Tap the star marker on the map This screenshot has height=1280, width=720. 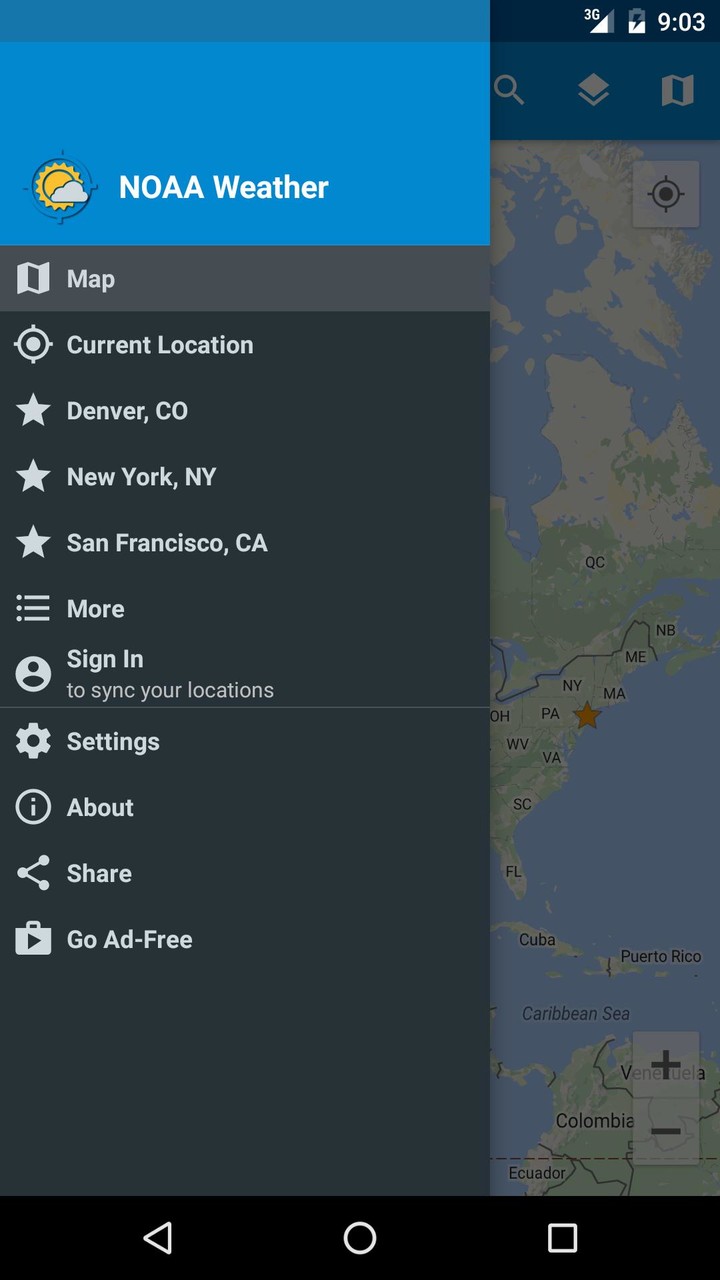tap(586, 715)
